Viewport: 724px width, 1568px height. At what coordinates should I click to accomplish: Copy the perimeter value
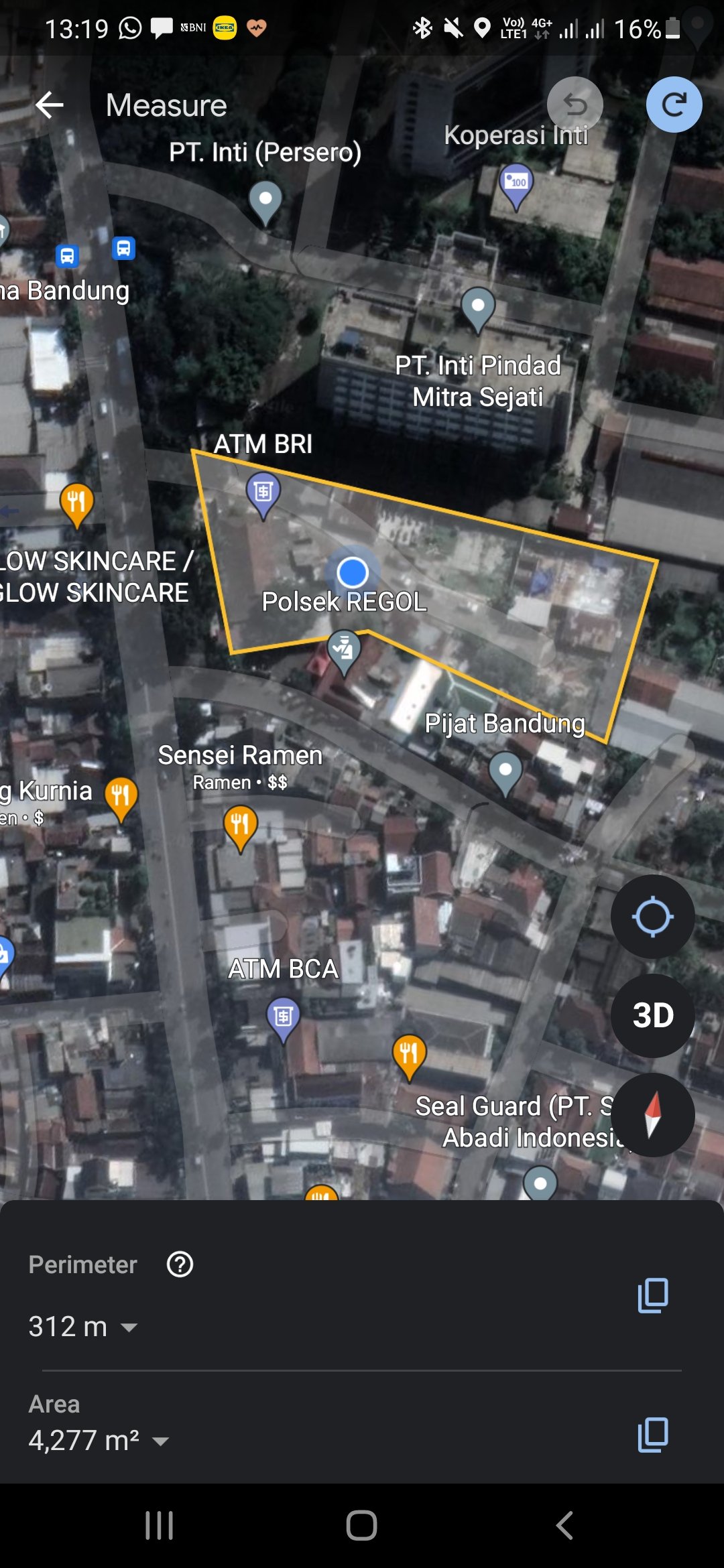653,1295
